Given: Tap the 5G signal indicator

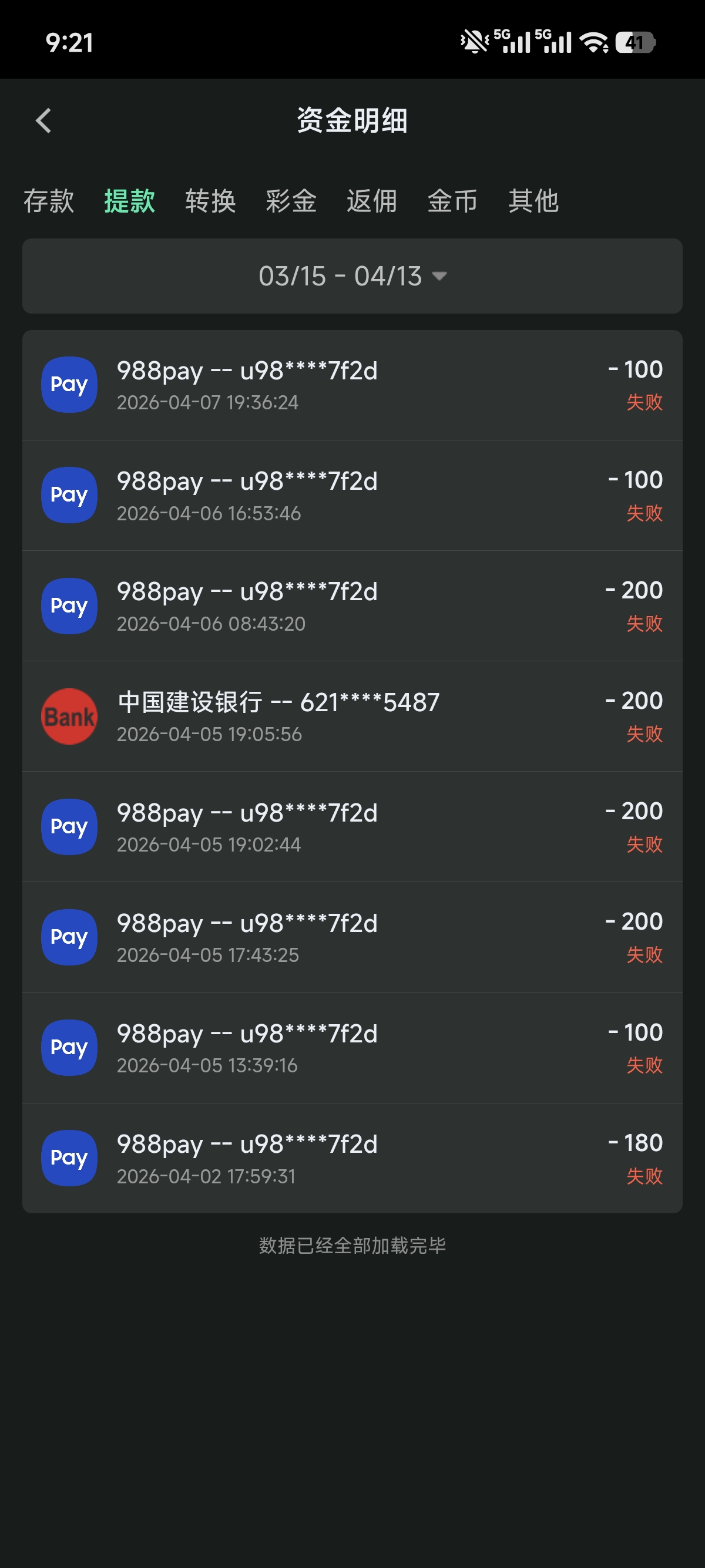Looking at the screenshot, I should [515, 41].
